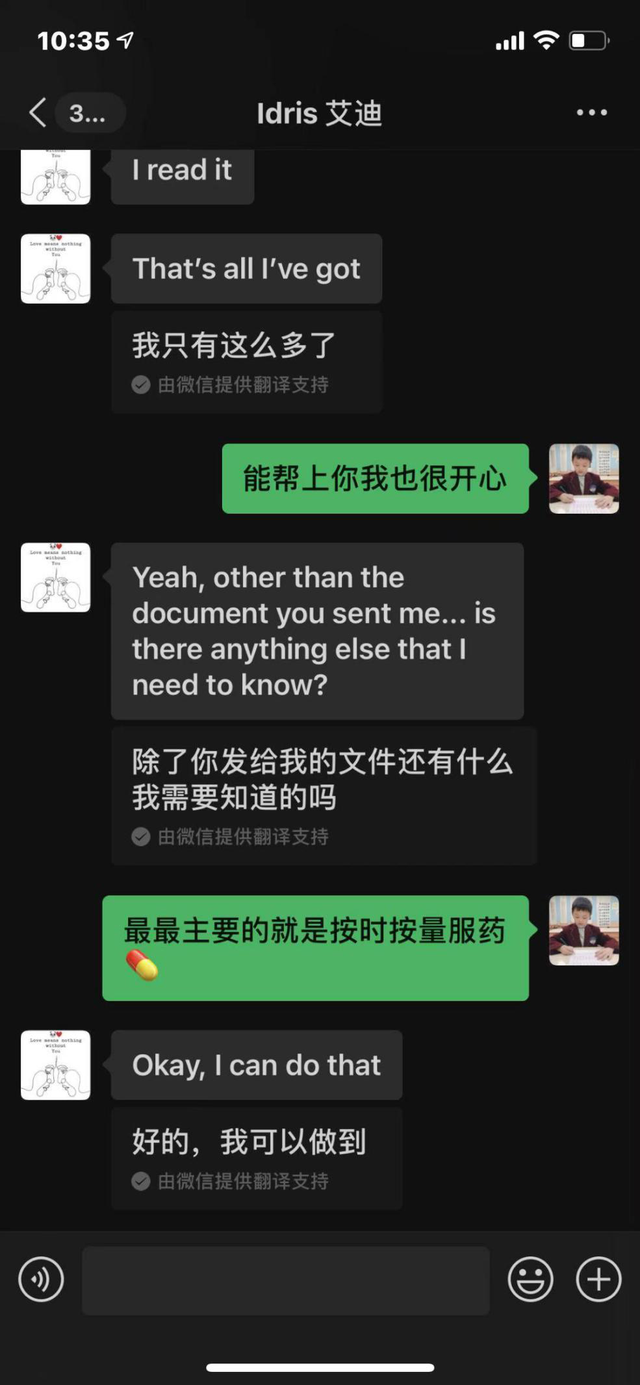Screen dimensions: 640x1385
Task: Go back to the chat list
Action: (40, 113)
